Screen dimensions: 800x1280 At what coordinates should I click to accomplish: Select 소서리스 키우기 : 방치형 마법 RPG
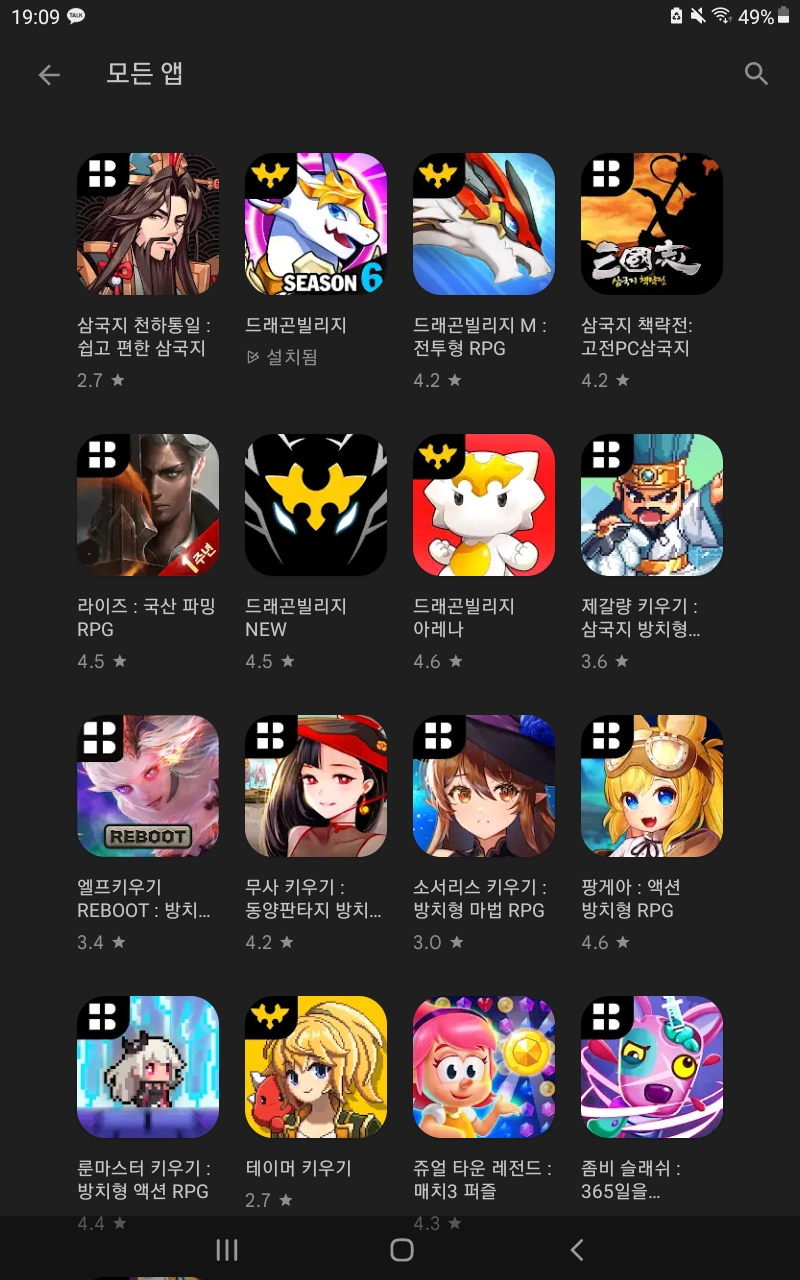(x=484, y=786)
